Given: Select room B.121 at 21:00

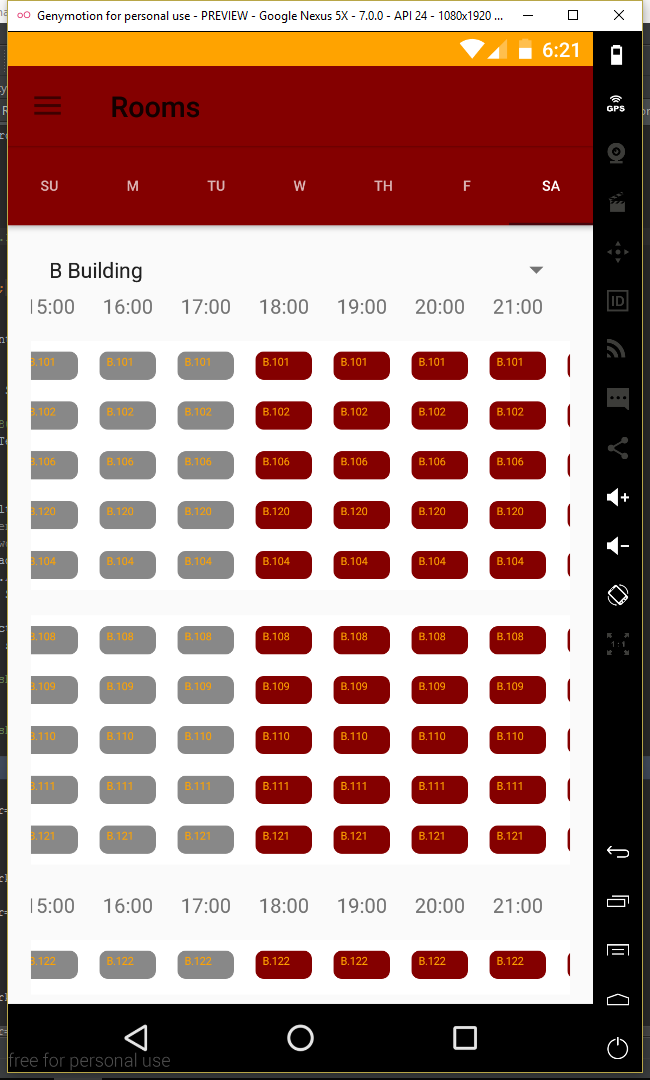Looking at the screenshot, I should (x=517, y=840).
